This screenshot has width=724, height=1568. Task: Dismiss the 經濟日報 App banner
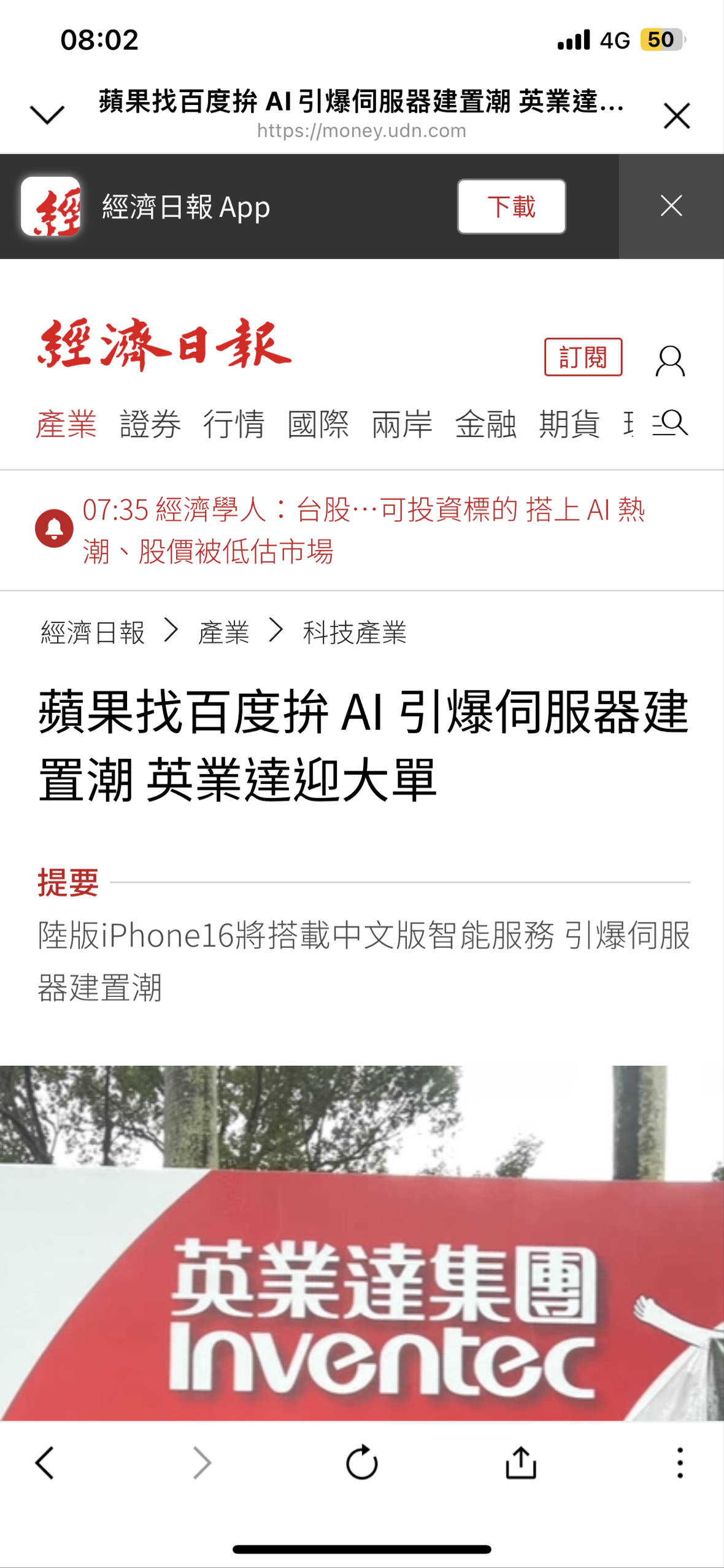(671, 206)
